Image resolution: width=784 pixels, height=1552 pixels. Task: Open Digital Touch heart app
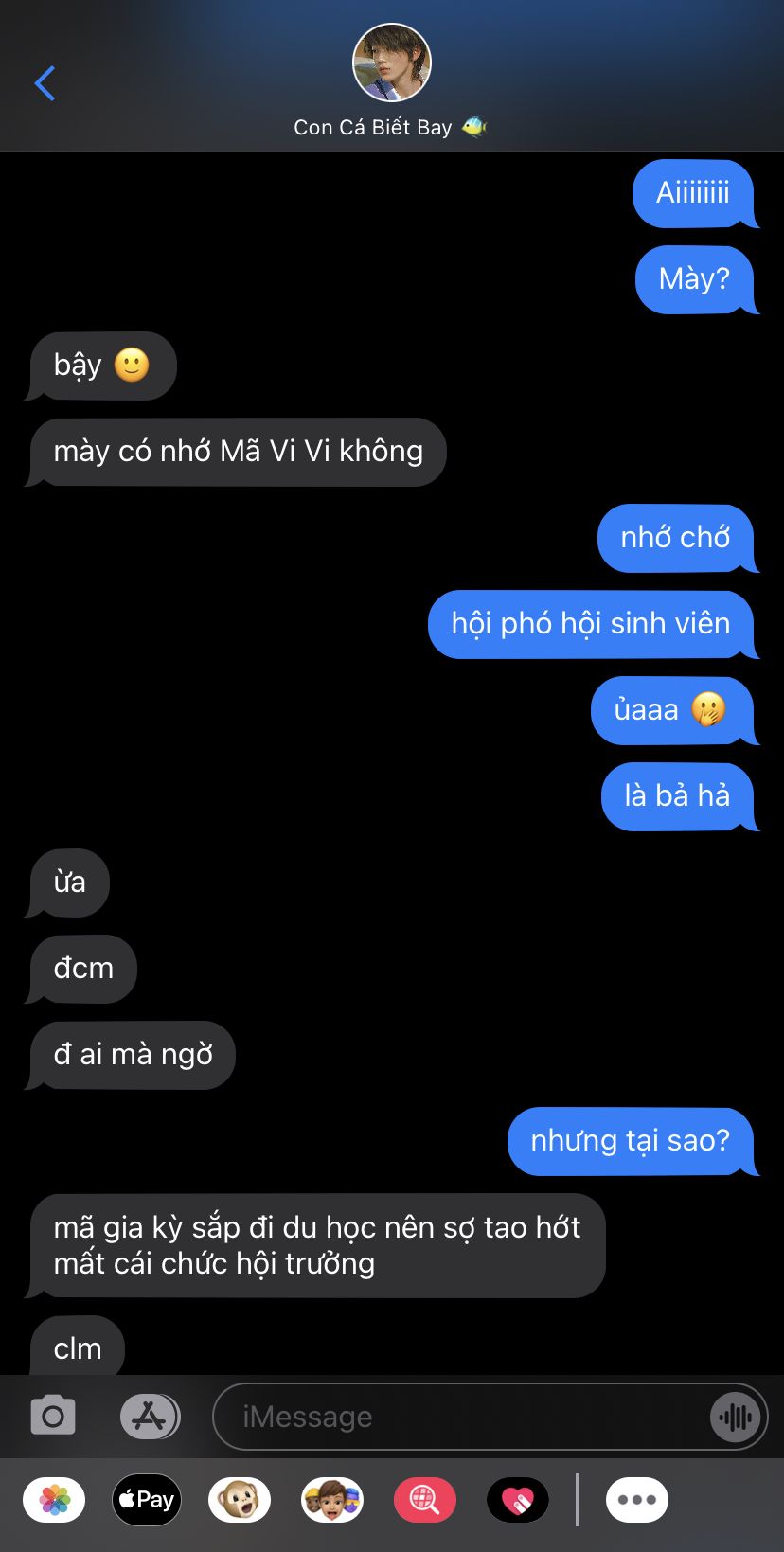[x=518, y=1500]
